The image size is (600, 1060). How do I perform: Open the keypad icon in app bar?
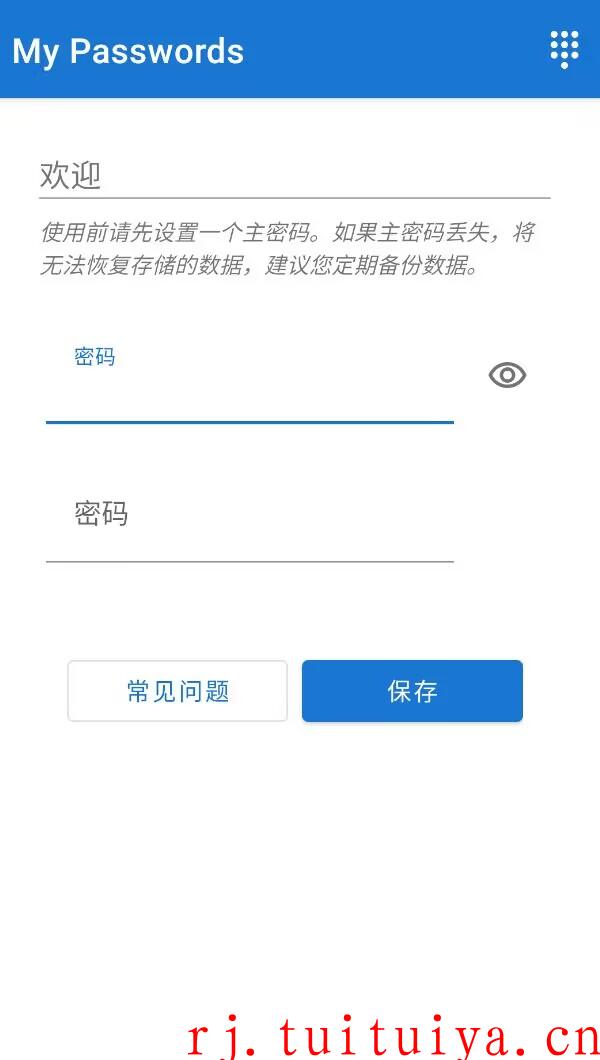point(564,49)
